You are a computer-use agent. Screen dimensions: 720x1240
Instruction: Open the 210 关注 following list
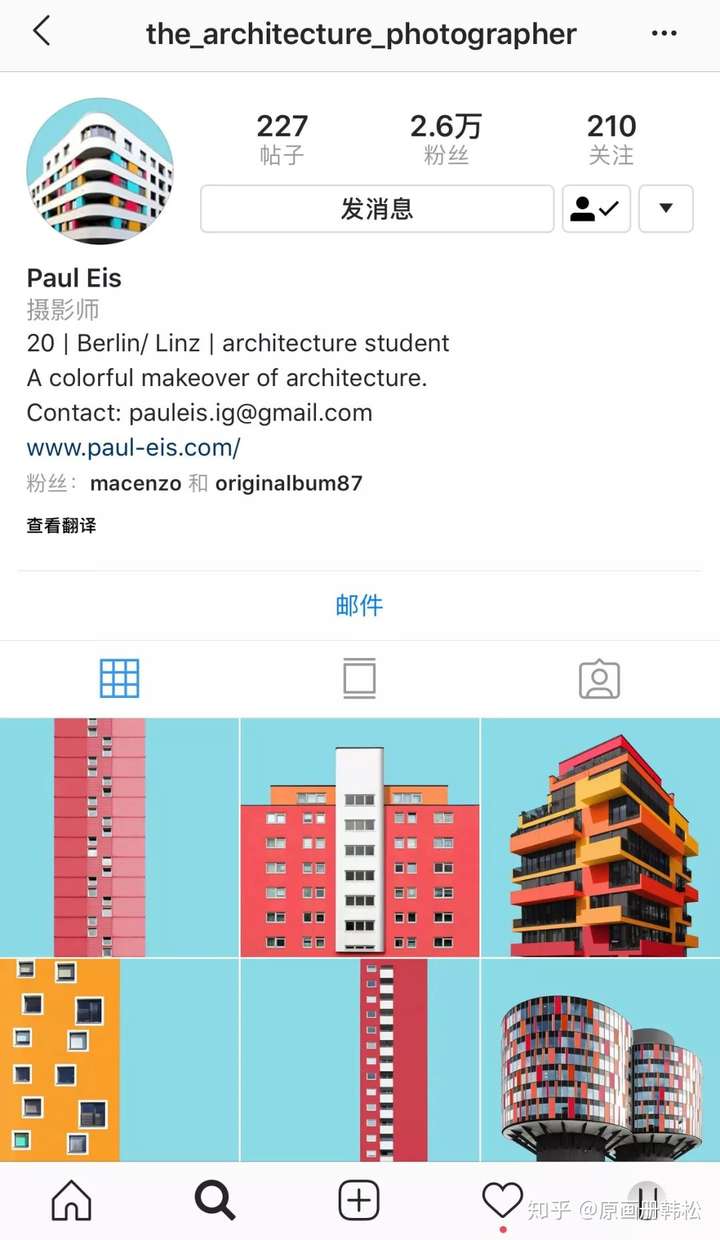(x=611, y=139)
